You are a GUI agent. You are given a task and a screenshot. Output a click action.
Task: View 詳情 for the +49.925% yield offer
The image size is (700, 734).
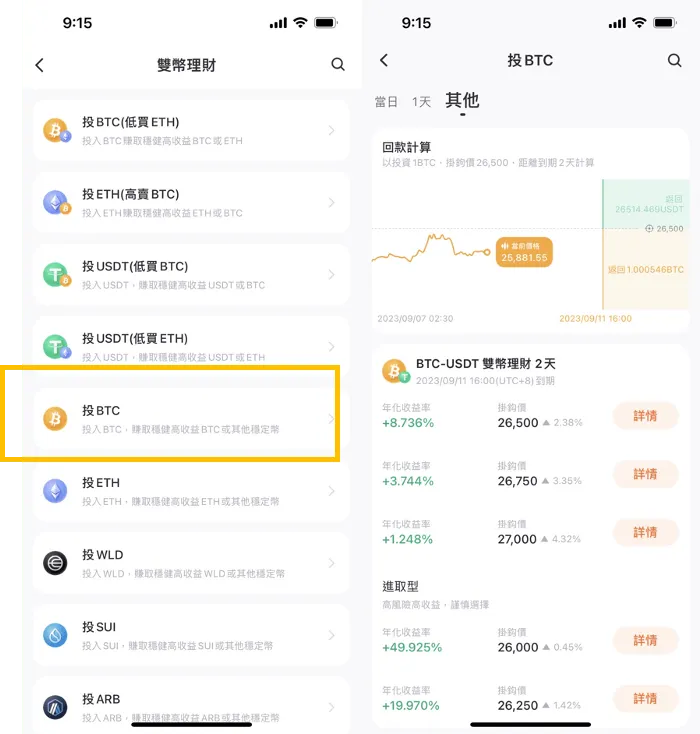point(645,640)
